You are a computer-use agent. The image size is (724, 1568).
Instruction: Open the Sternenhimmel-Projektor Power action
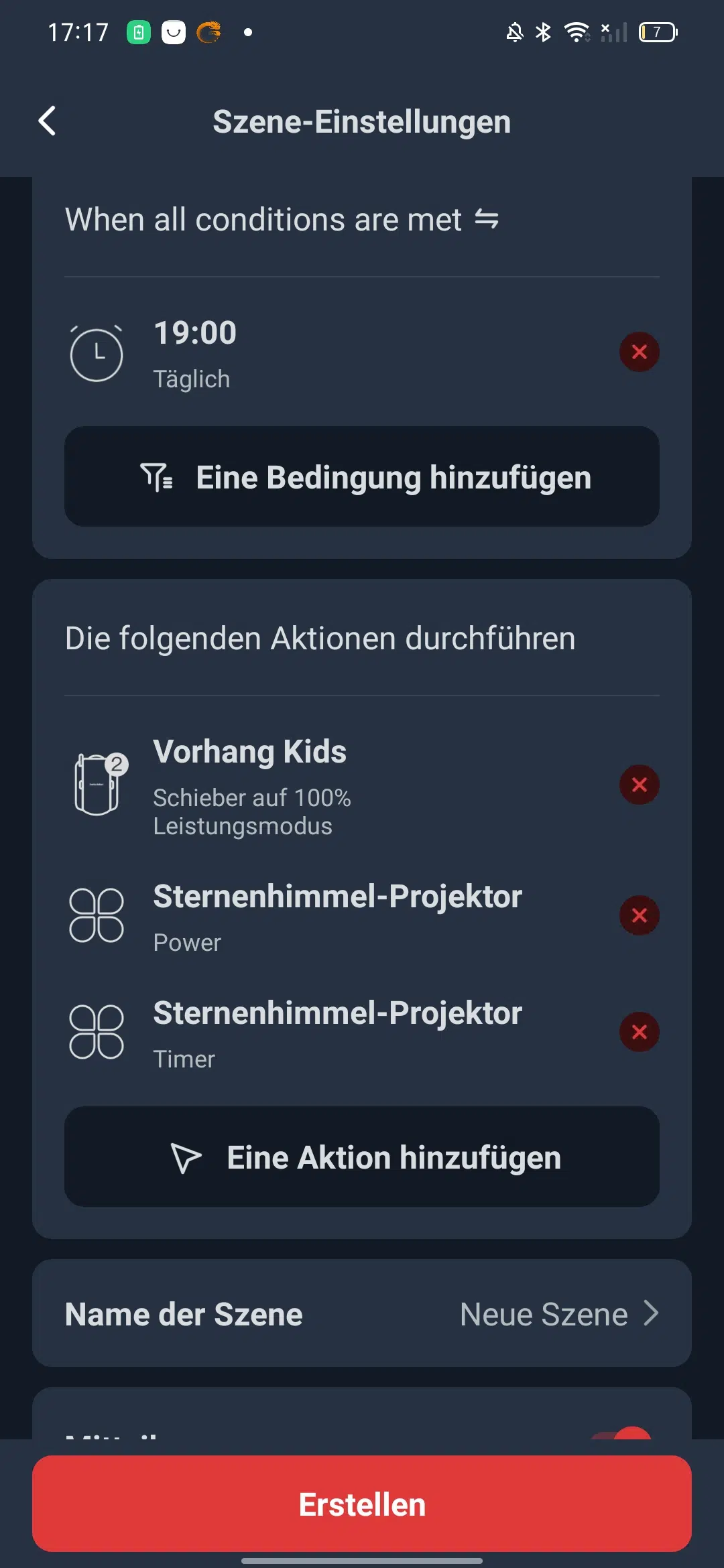click(335, 915)
